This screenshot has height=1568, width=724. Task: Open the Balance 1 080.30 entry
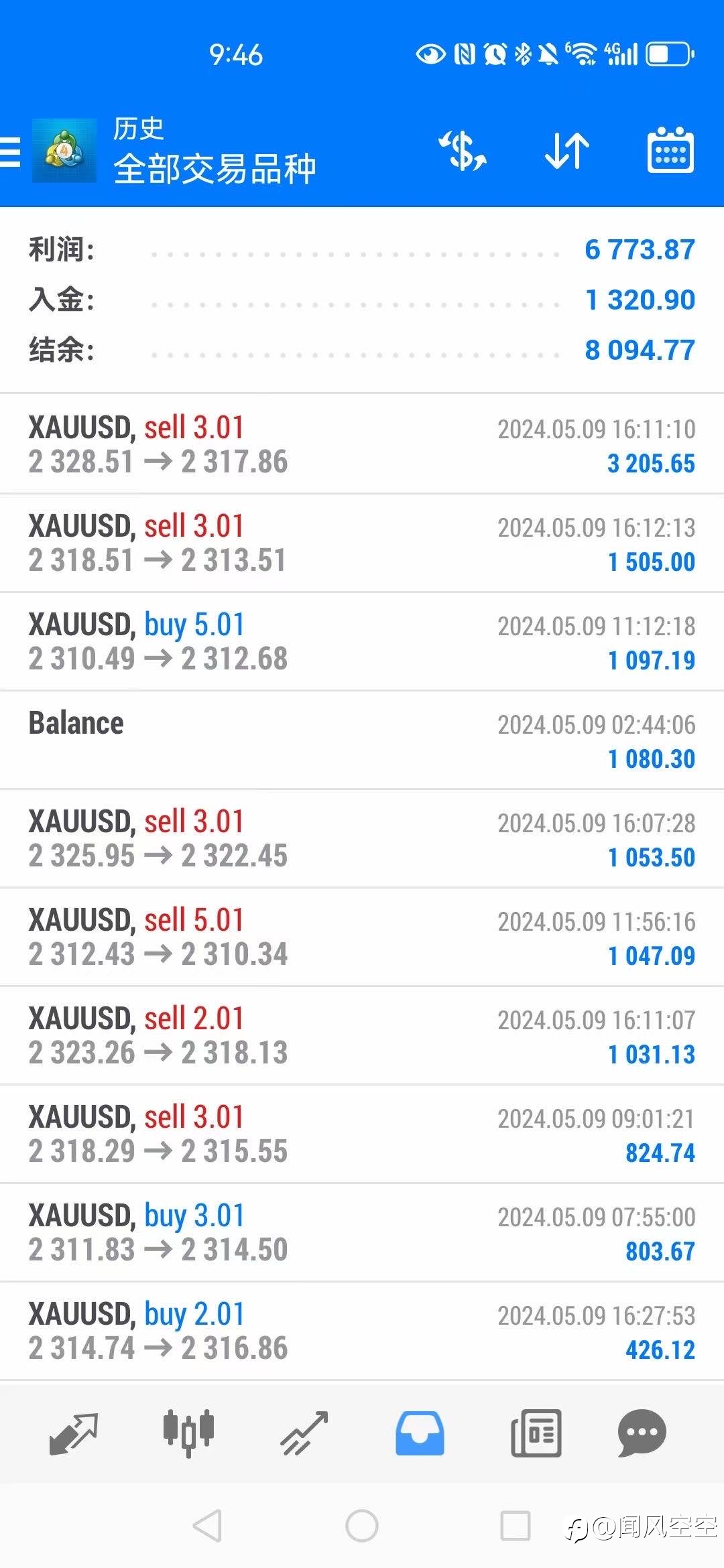click(362, 740)
